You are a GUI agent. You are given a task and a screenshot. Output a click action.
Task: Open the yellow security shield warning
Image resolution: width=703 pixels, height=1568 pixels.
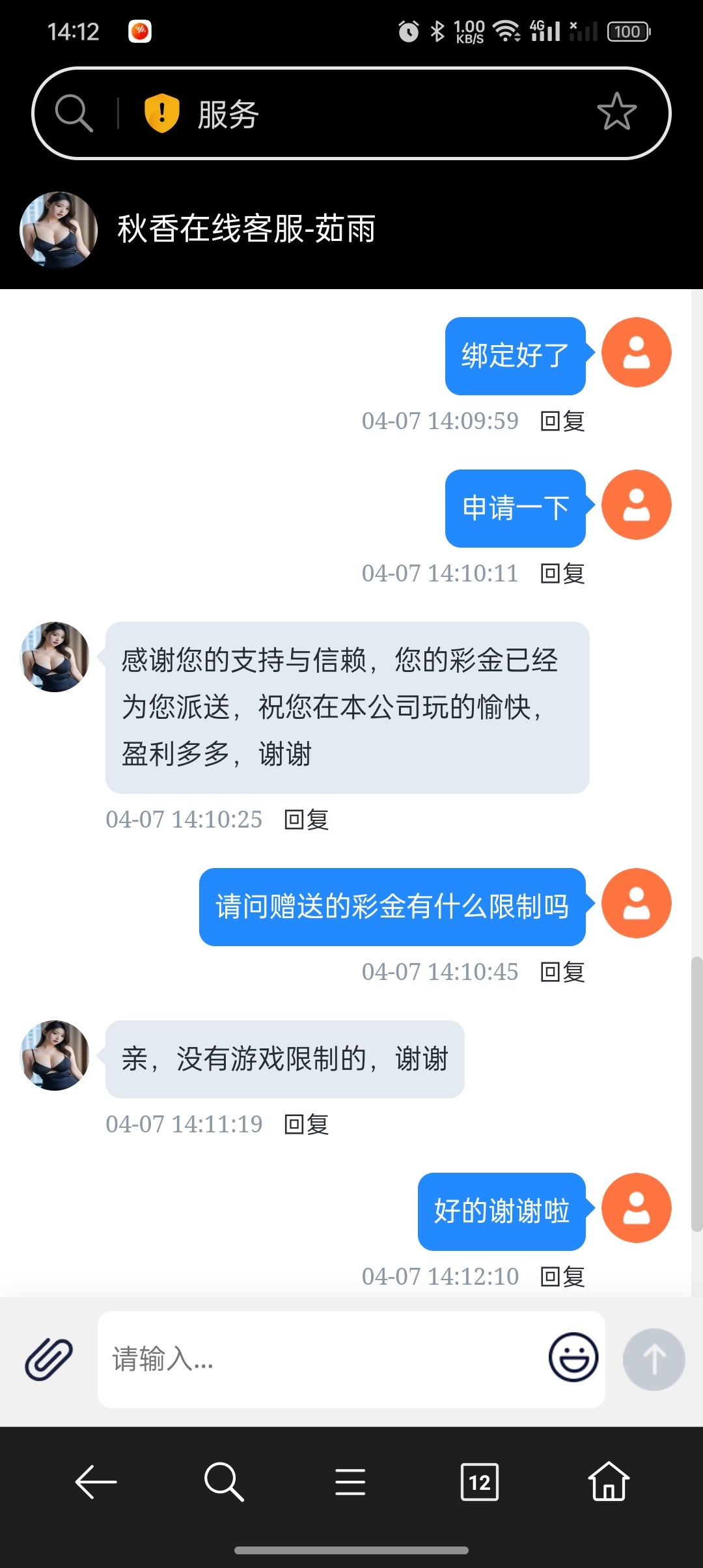coord(161,113)
